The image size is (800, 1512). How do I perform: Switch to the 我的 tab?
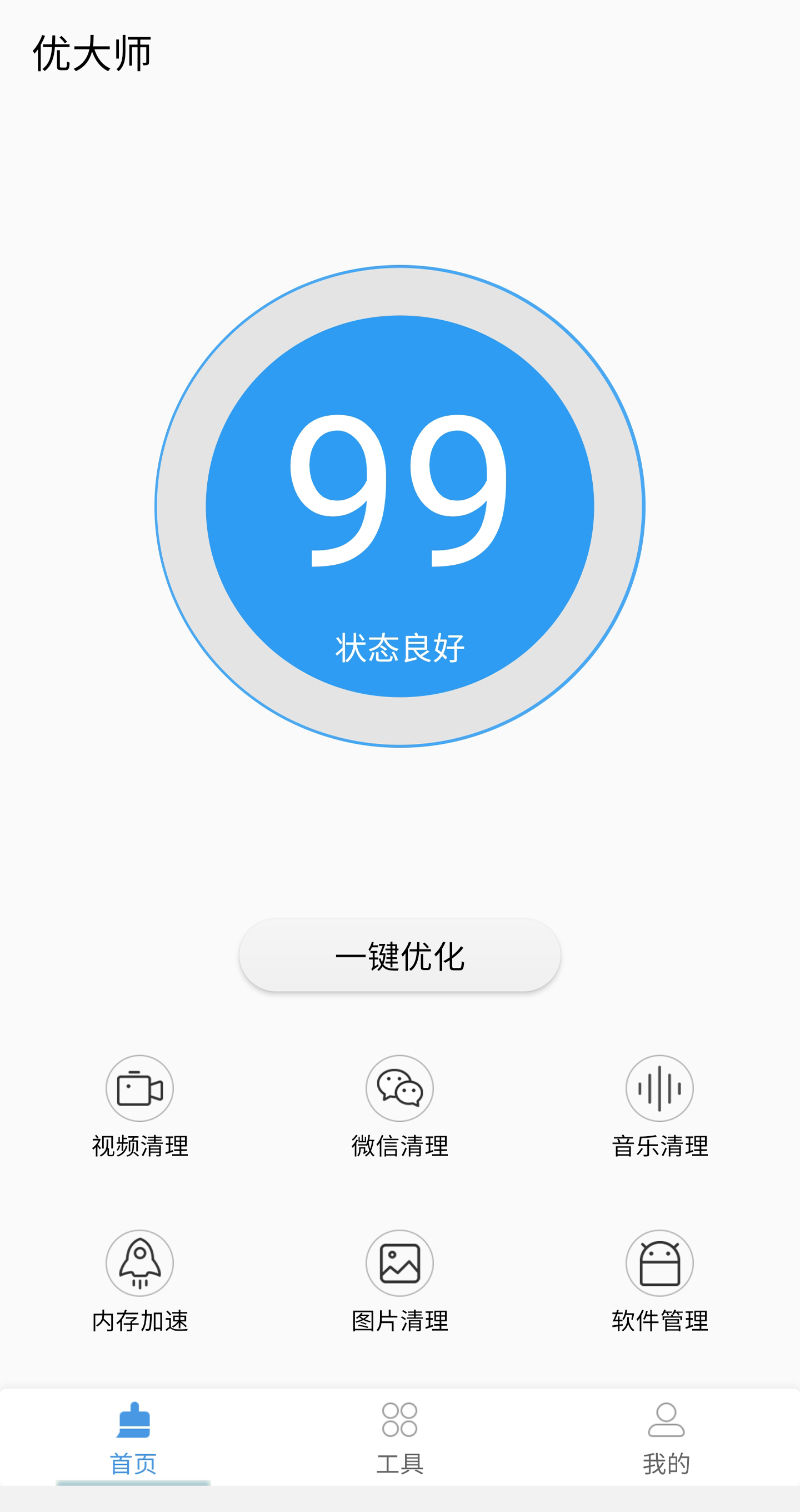point(666,1438)
